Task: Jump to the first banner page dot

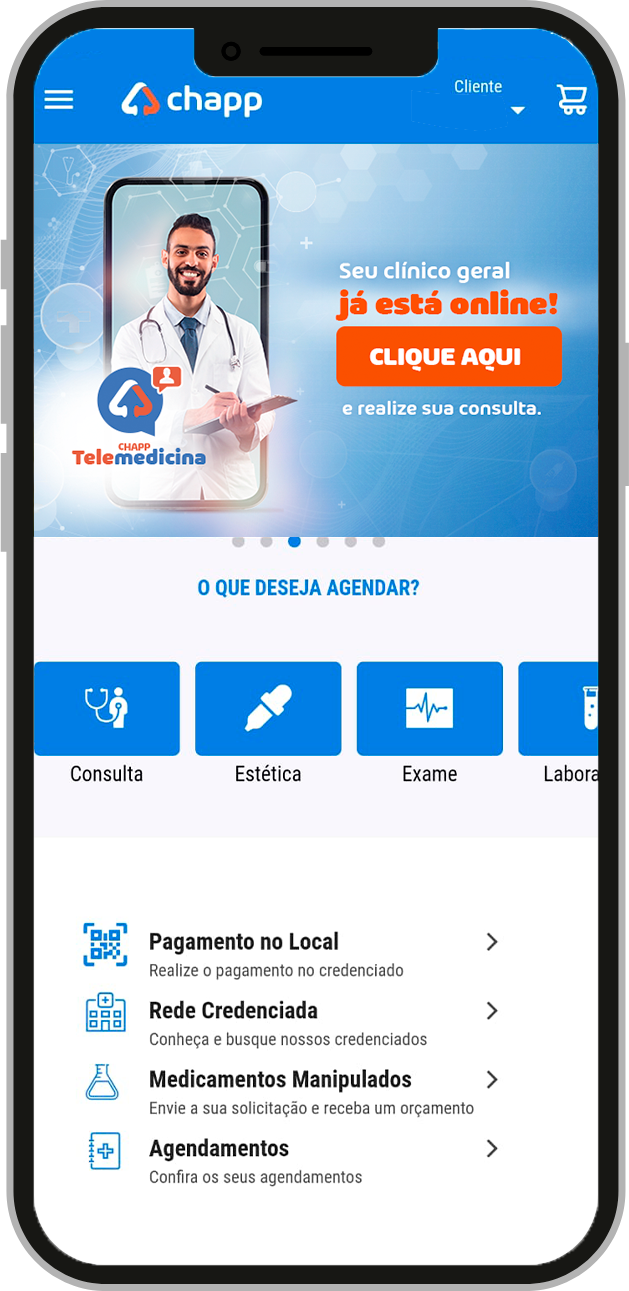Action: [238, 542]
